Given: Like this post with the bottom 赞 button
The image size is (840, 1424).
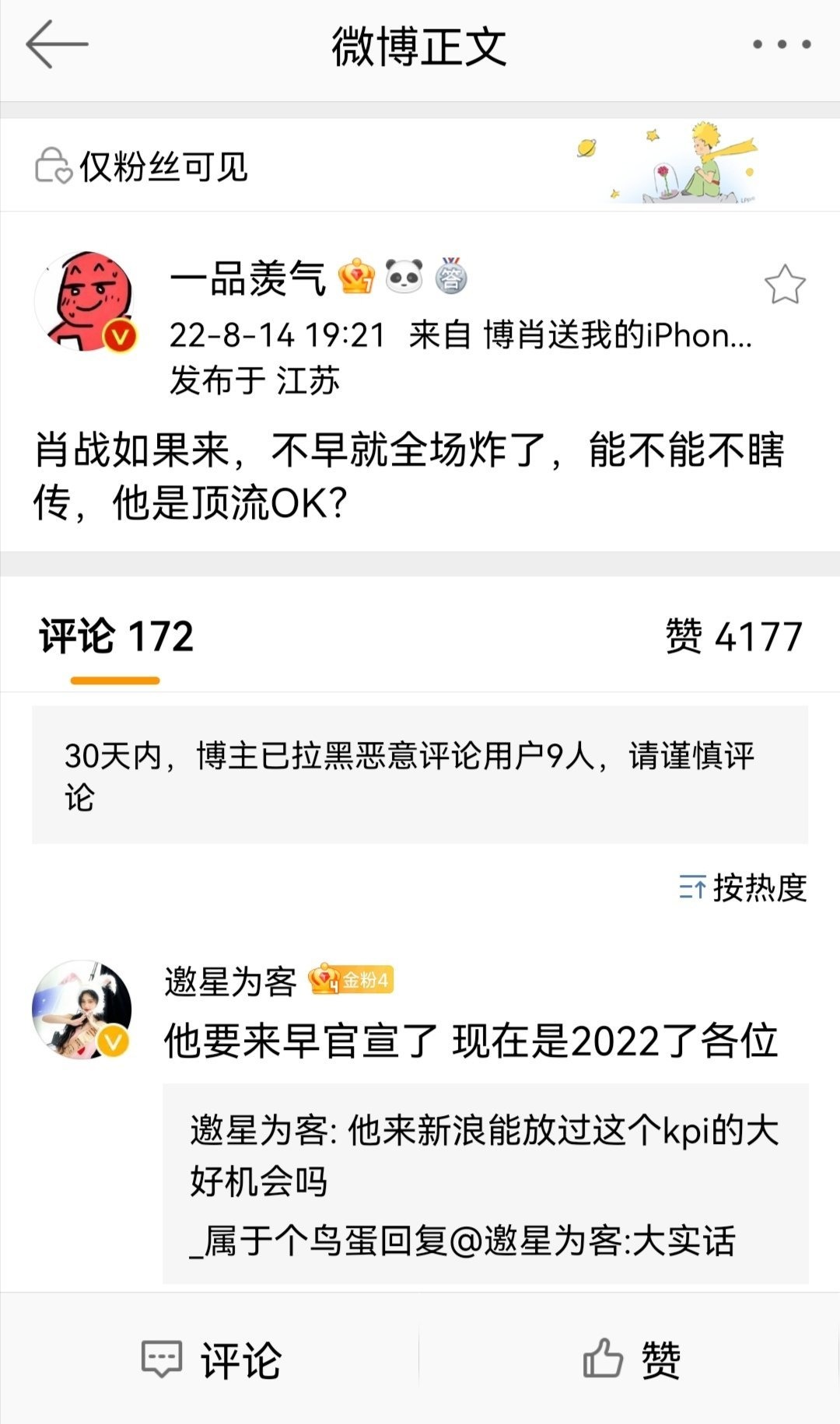Looking at the screenshot, I should tap(632, 1359).
